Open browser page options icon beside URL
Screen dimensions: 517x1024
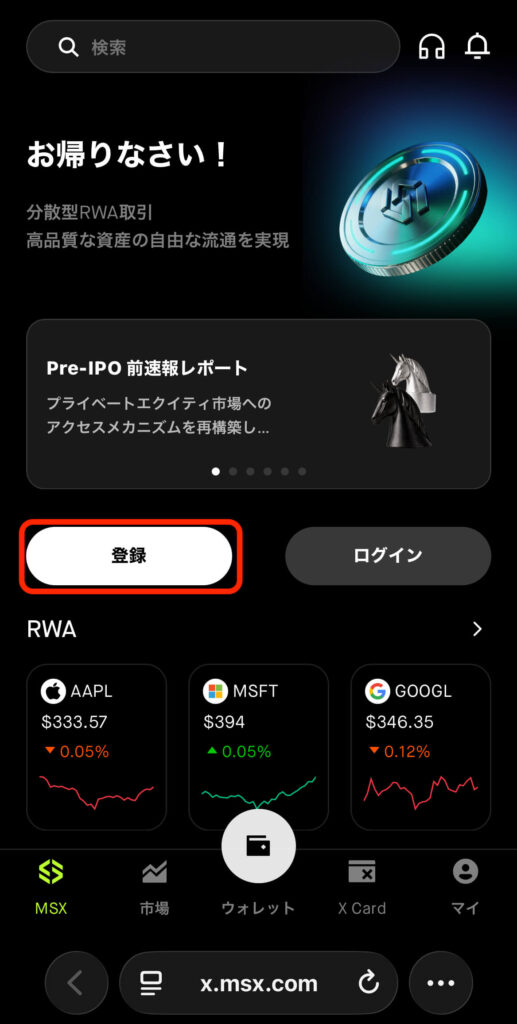click(x=151, y=983)
